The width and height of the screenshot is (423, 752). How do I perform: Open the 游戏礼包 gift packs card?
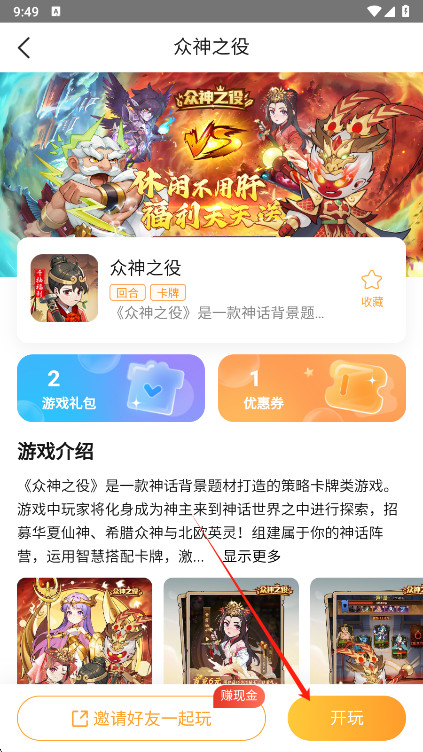[x=111, y=388]
